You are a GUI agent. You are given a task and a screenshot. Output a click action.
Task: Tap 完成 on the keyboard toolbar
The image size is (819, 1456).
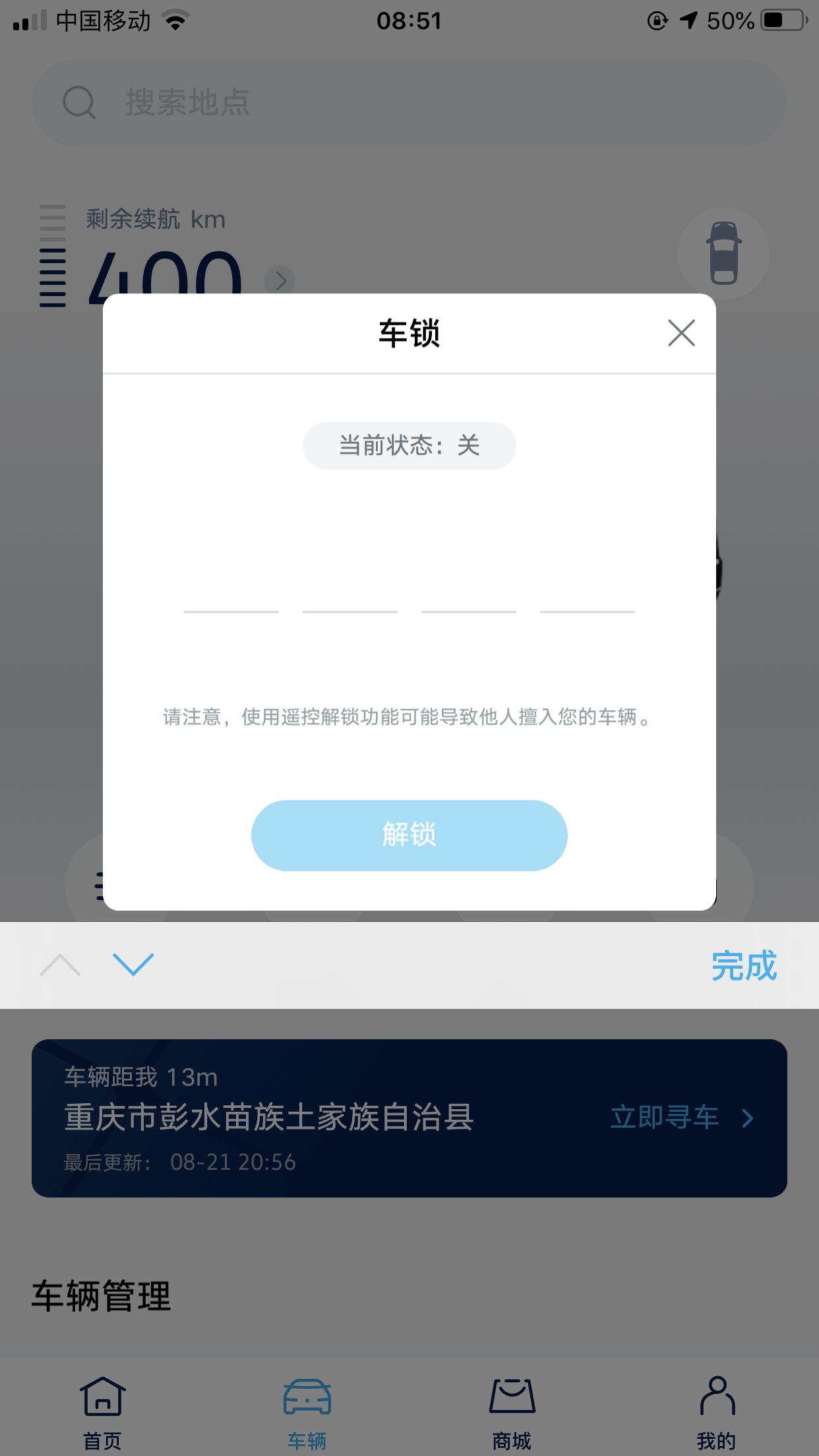(744, 965)
